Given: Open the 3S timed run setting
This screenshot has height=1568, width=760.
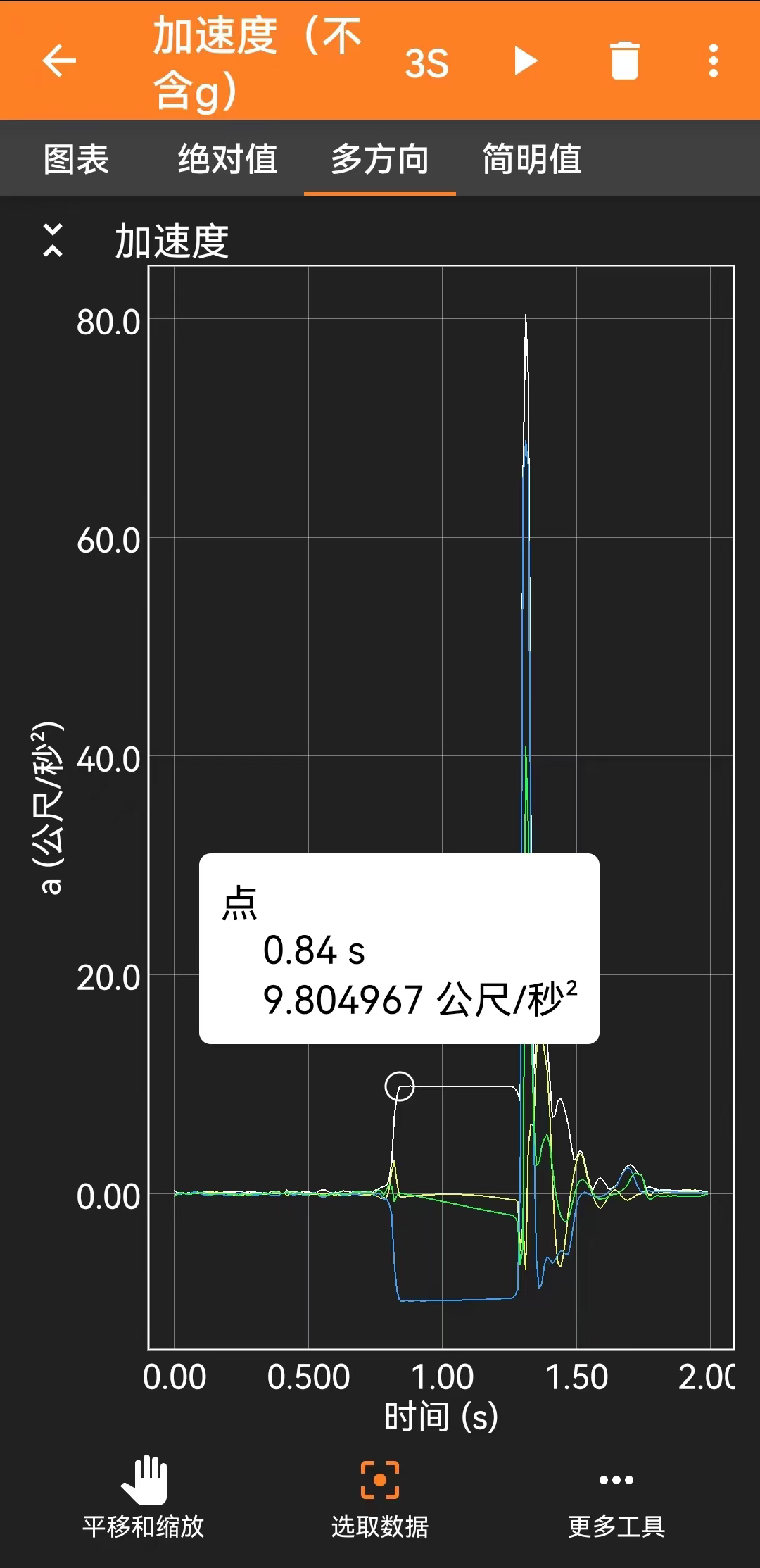Looking at the screenshot, I should pyautogui.click(x=426, y=63).
